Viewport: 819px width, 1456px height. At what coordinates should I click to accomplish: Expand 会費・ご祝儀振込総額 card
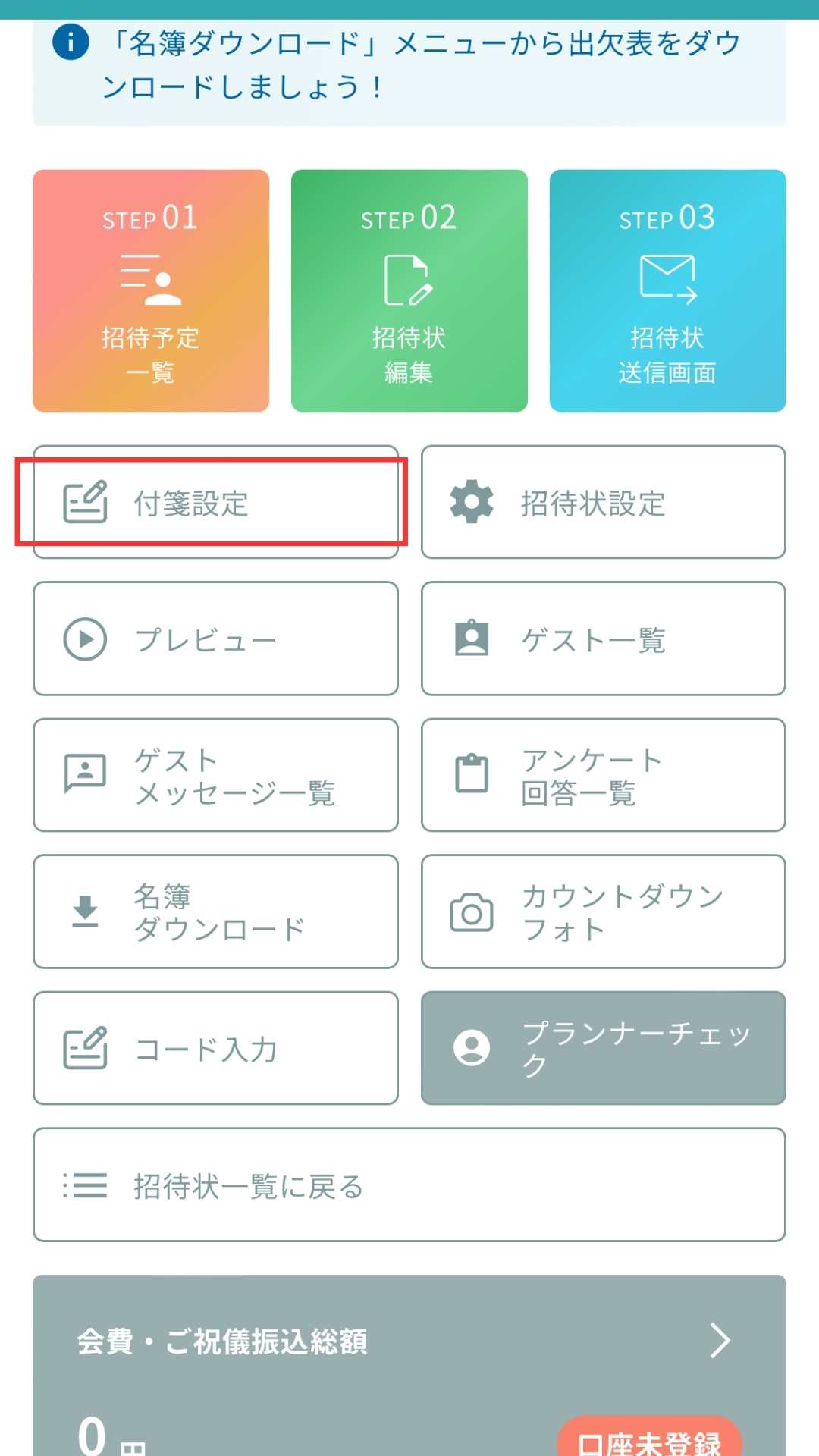pyautogui.click(x=719, y=1341)
